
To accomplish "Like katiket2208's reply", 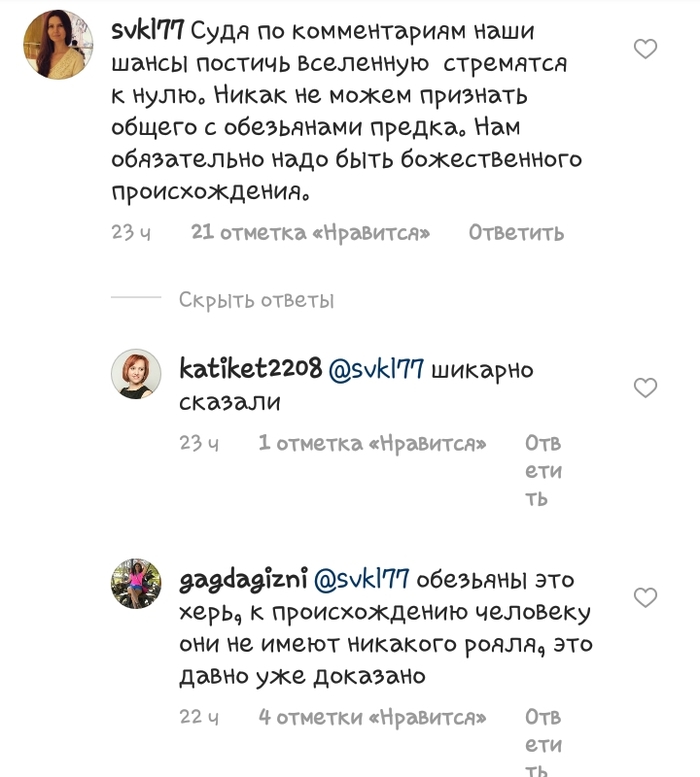I will (646, 387).
